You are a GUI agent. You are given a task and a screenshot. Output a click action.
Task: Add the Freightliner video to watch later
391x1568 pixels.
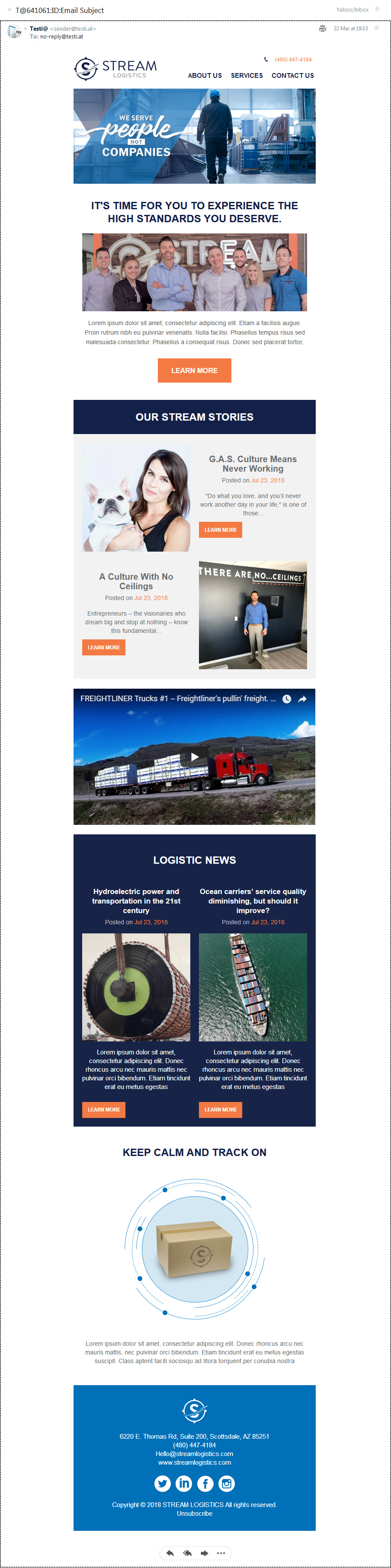[286, 699]
